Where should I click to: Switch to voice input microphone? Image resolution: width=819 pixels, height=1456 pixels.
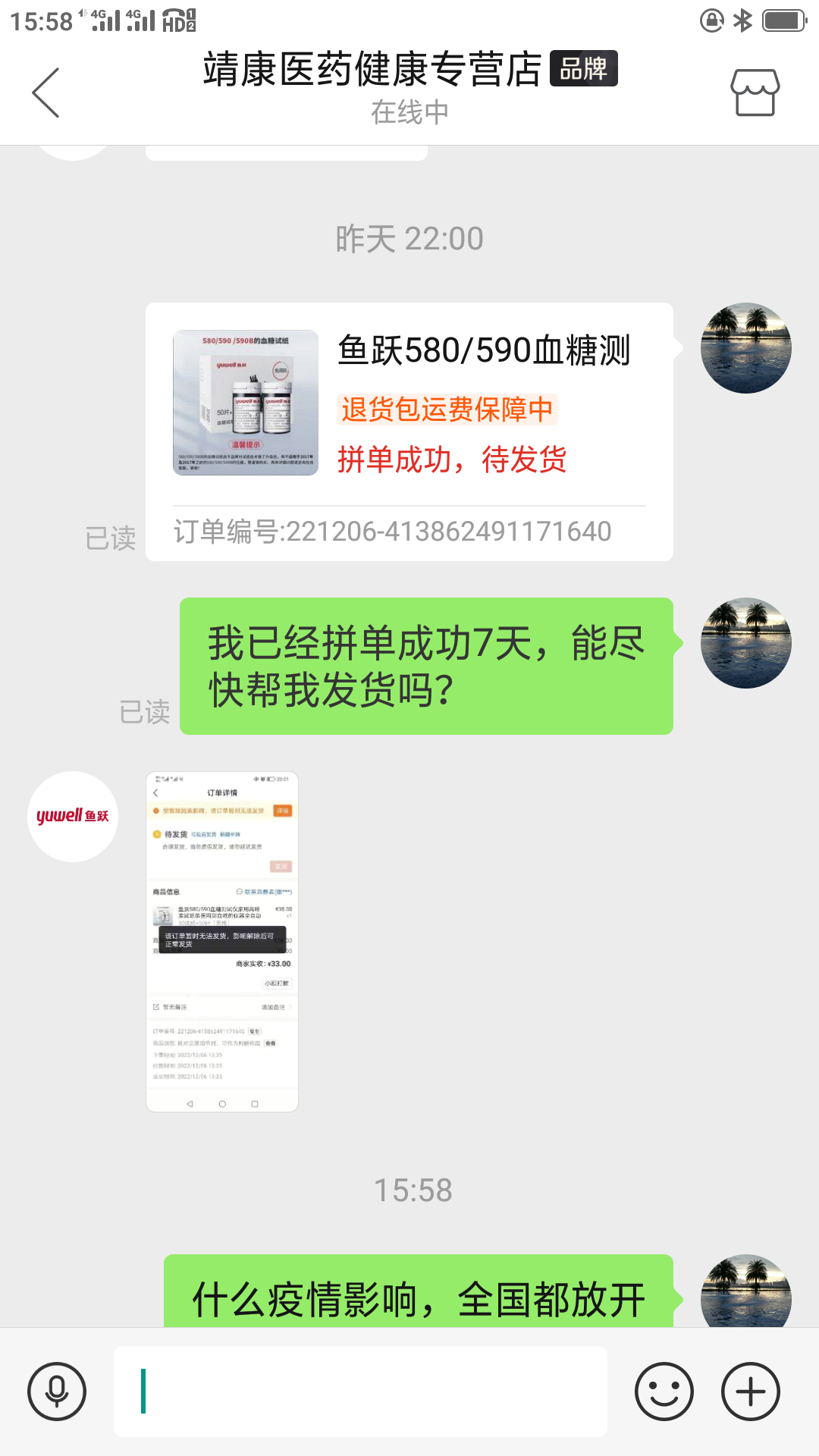coord(57,1392)
